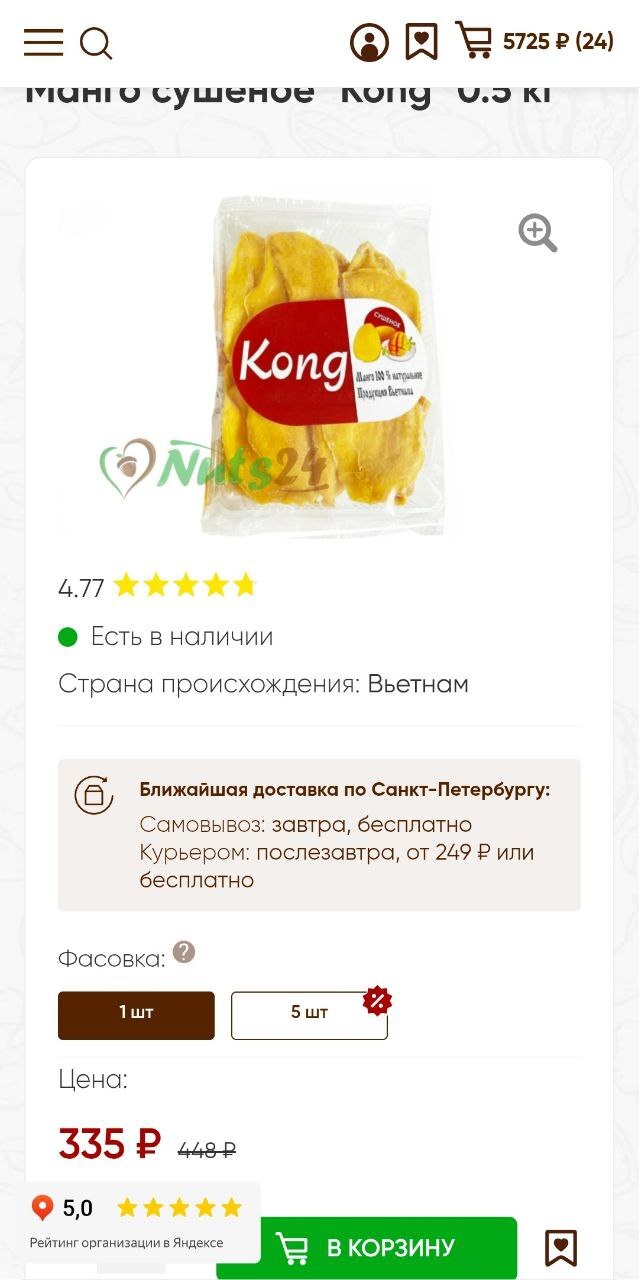The image size is (639, 1280).
Task: Zoom the product image with magnifier
Action: 538,233
